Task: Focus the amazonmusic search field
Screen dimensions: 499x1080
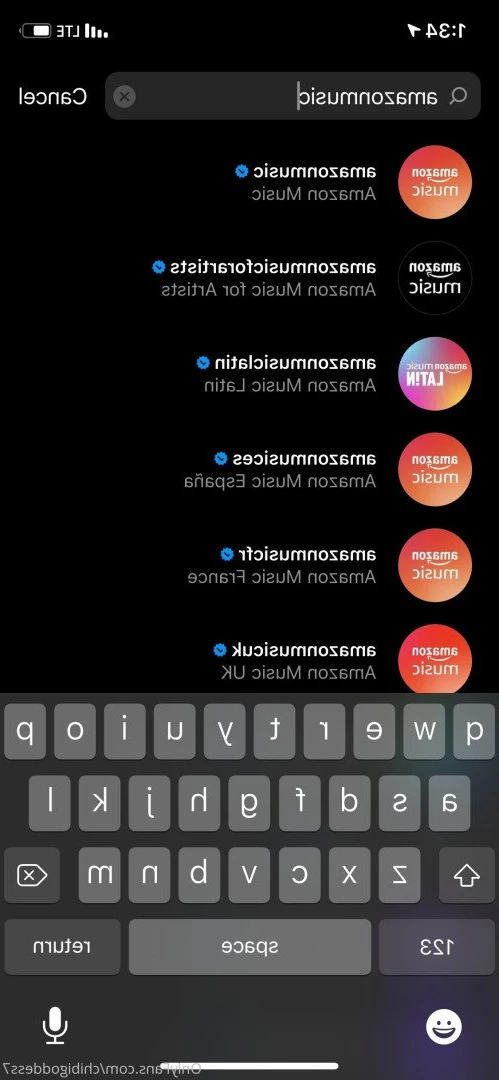Action: pos(293,96)
